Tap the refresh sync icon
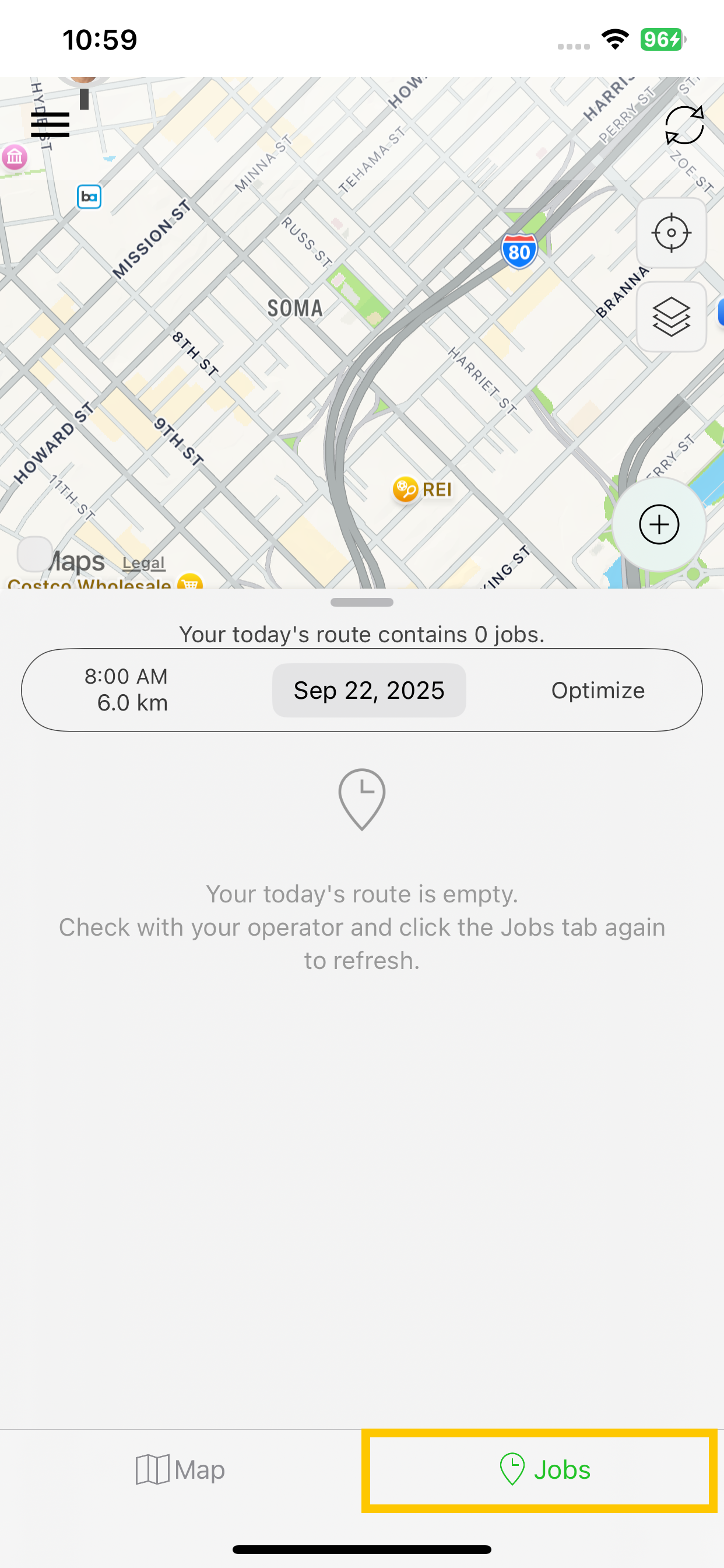The image size is (724, 1568). point(684,125)
